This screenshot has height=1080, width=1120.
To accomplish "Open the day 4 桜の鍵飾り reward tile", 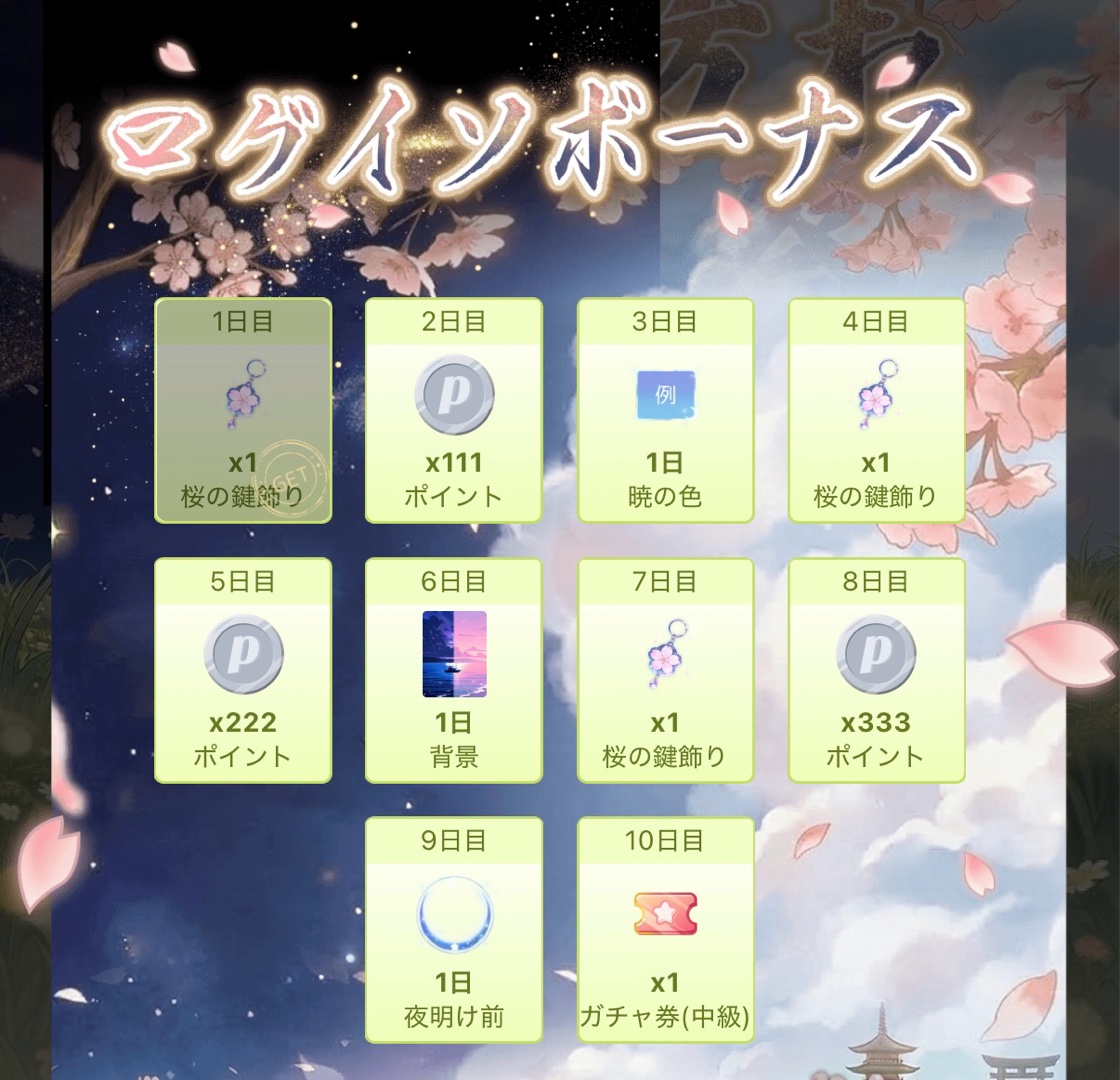I will (x=876, y=410).
